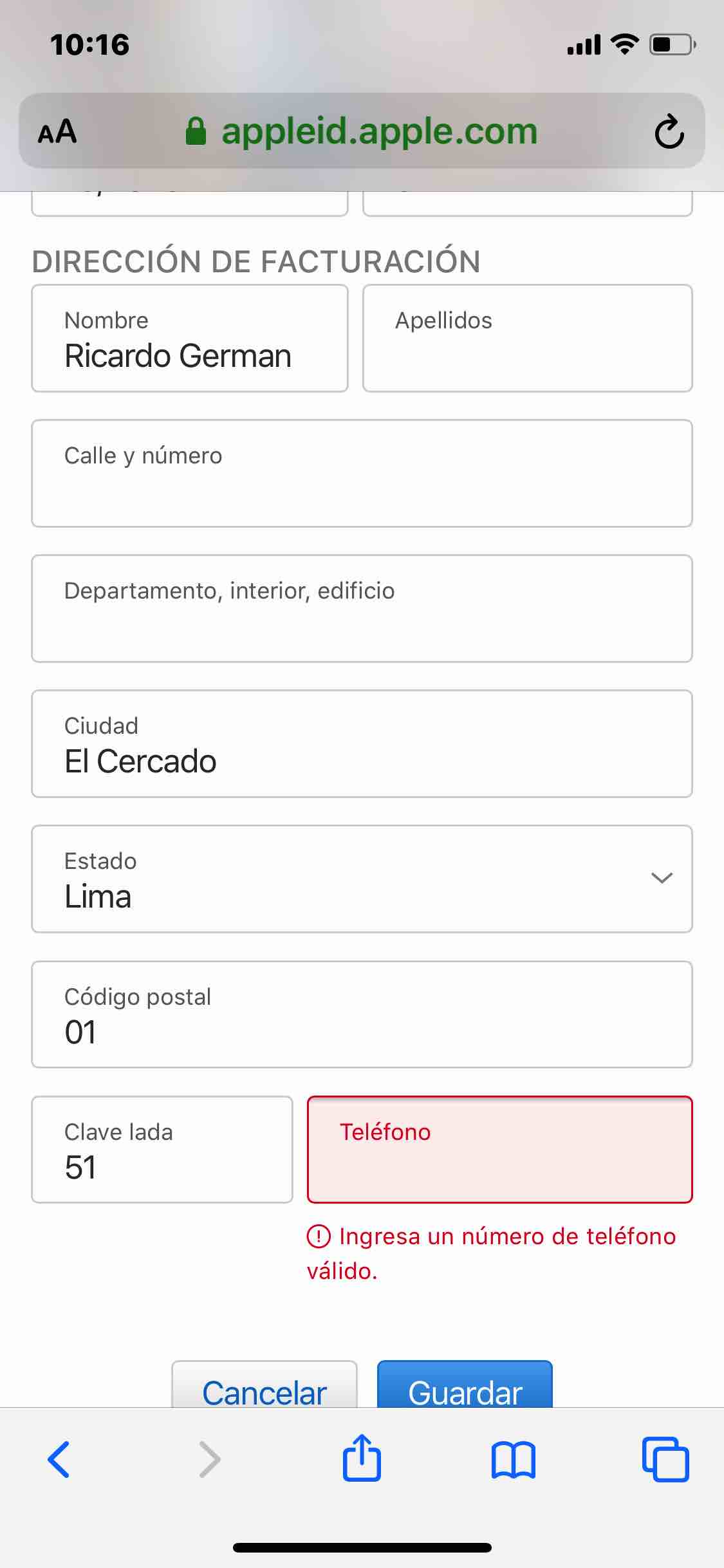Image resolution: width=724 pixels, height=1568 pixels.
Task: Open the AA reader options menu
Action: click(57, 132)
